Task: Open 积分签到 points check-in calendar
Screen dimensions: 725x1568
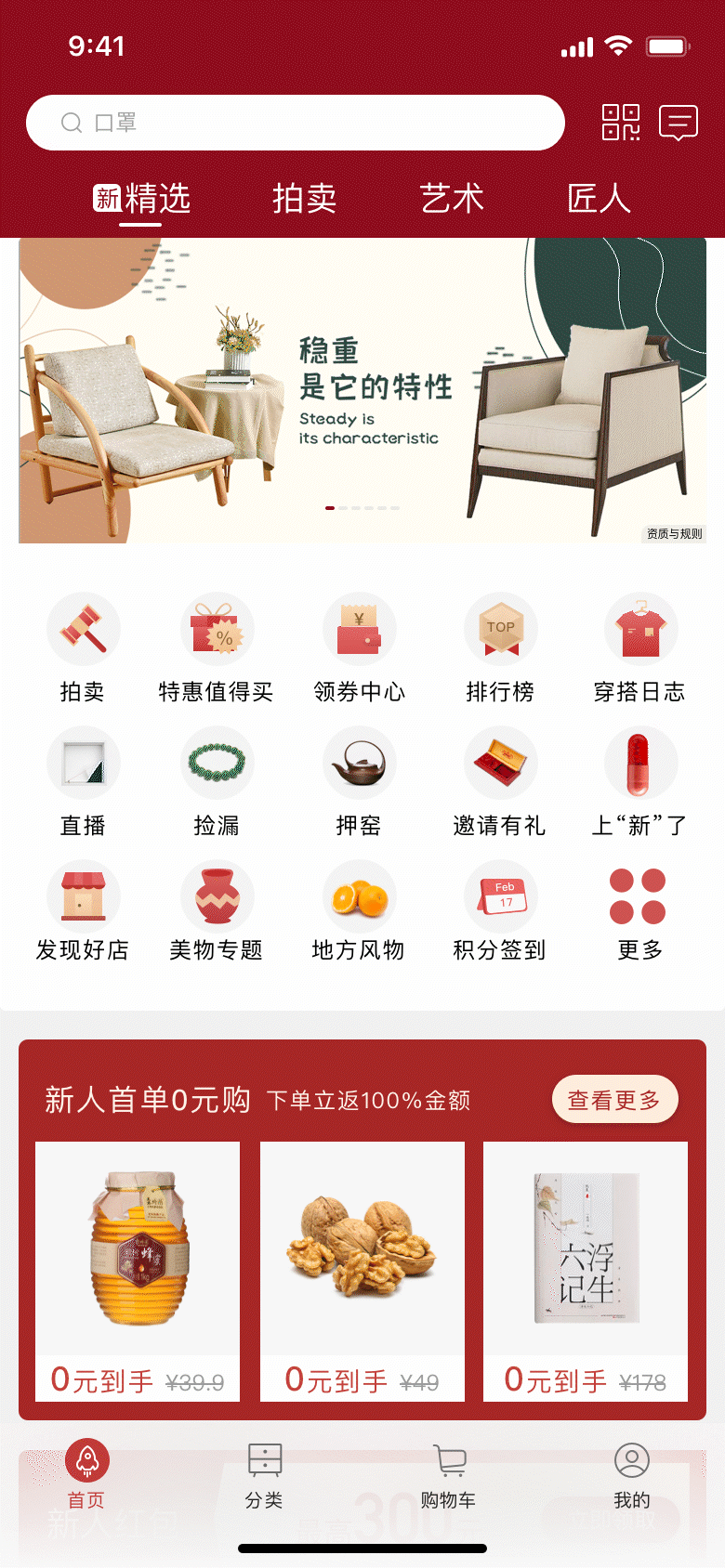Action: (x=501, y=896)
